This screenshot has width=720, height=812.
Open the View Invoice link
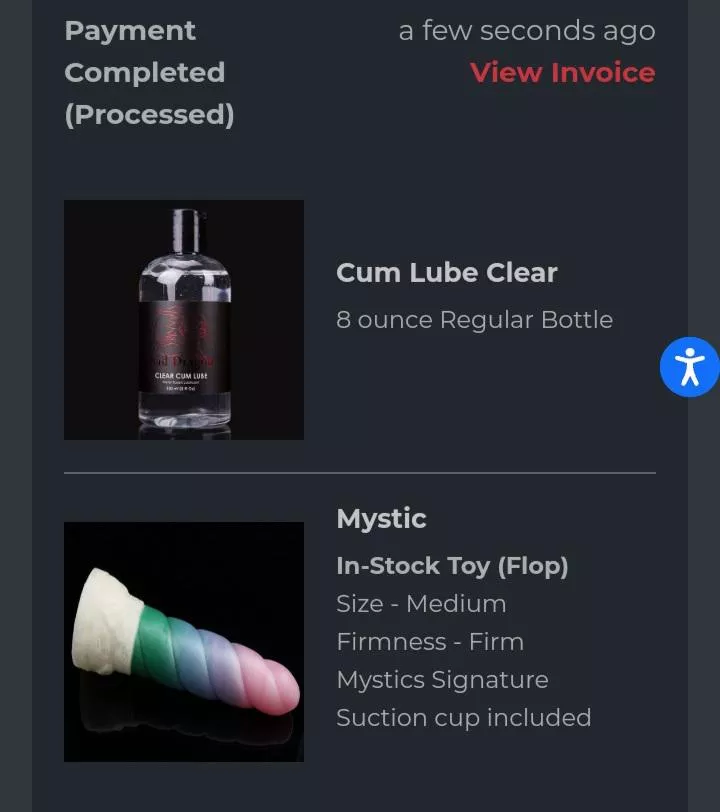point(562,73)
